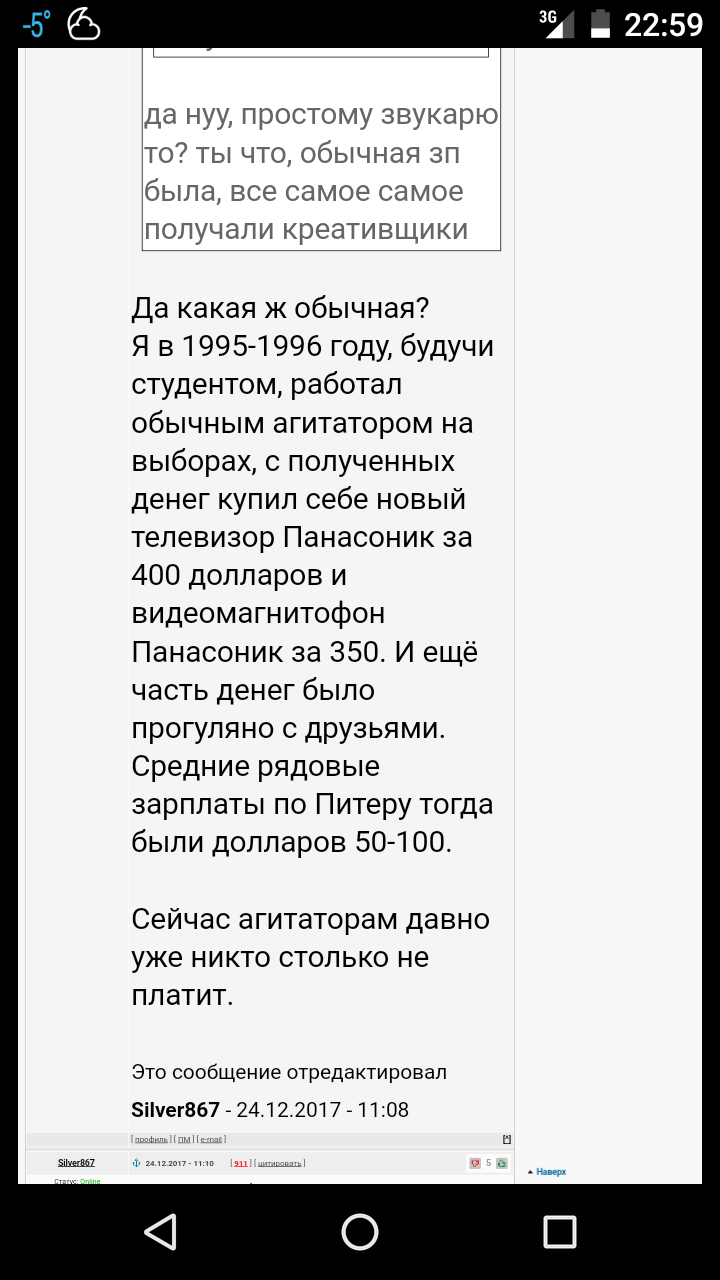The height and width of the screenshot is (1280, 720).
Task: Go to the home screen
Action: [x=360, y=1231]
